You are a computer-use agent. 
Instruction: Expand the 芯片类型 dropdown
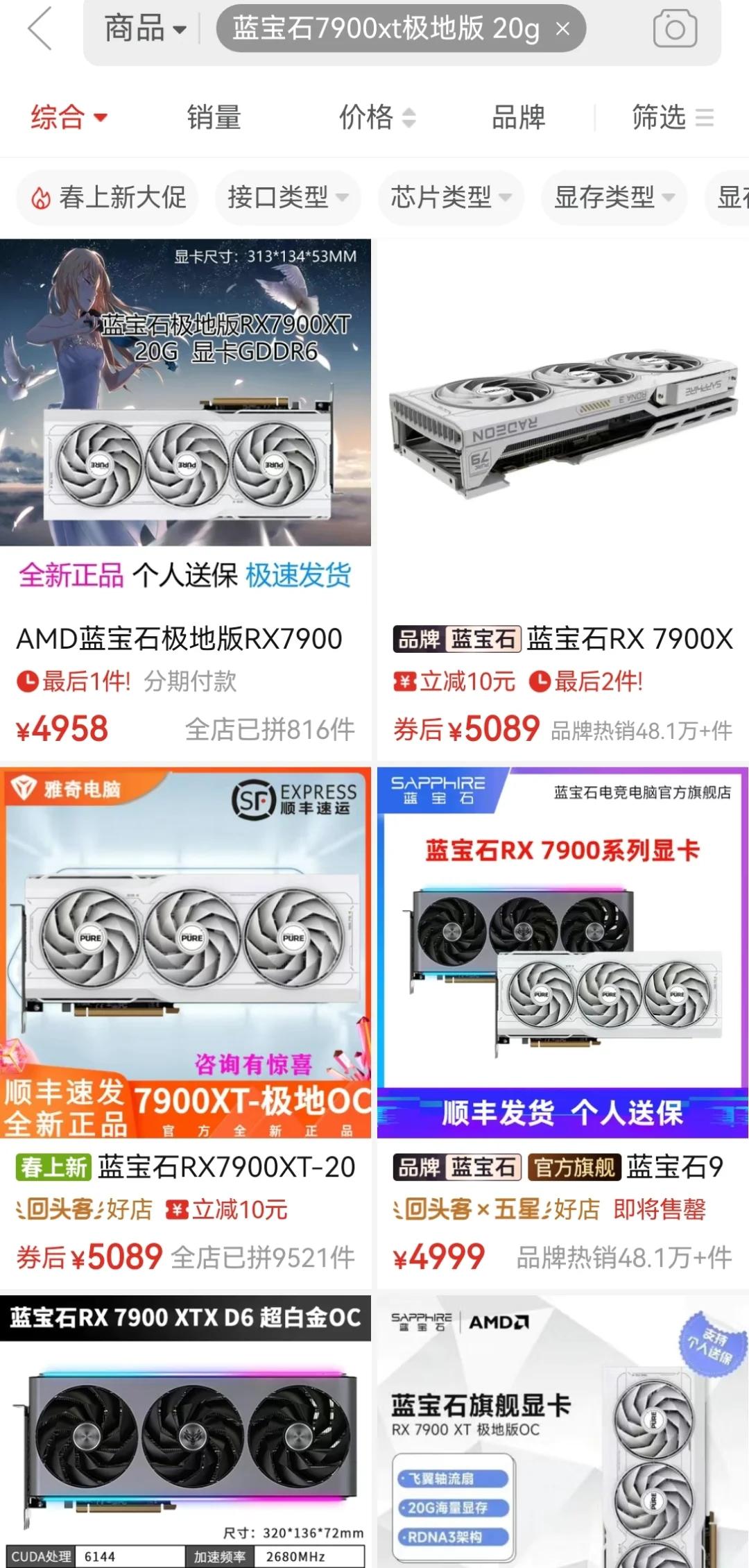[449, 198]
